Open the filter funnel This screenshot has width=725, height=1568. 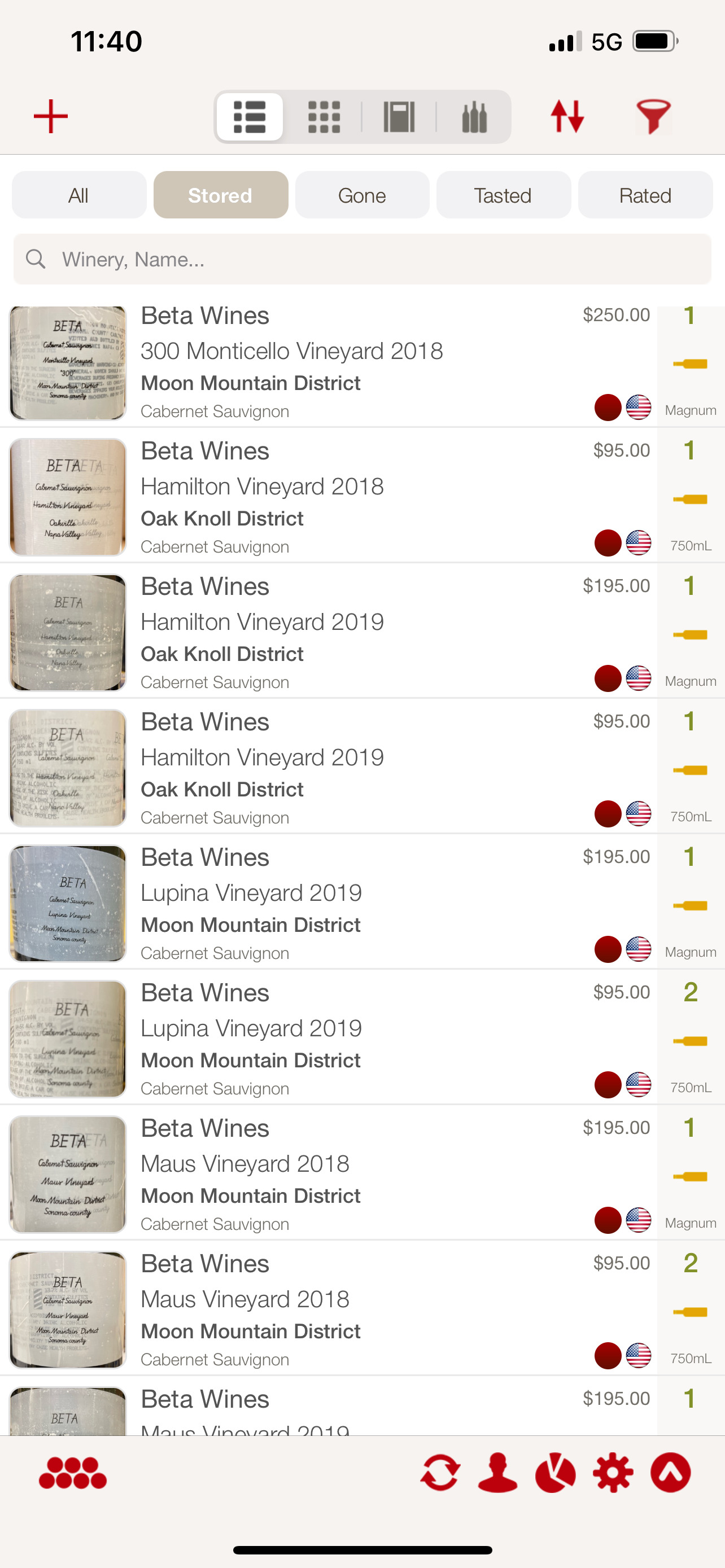pyautogui.click(x=653, y=116)
